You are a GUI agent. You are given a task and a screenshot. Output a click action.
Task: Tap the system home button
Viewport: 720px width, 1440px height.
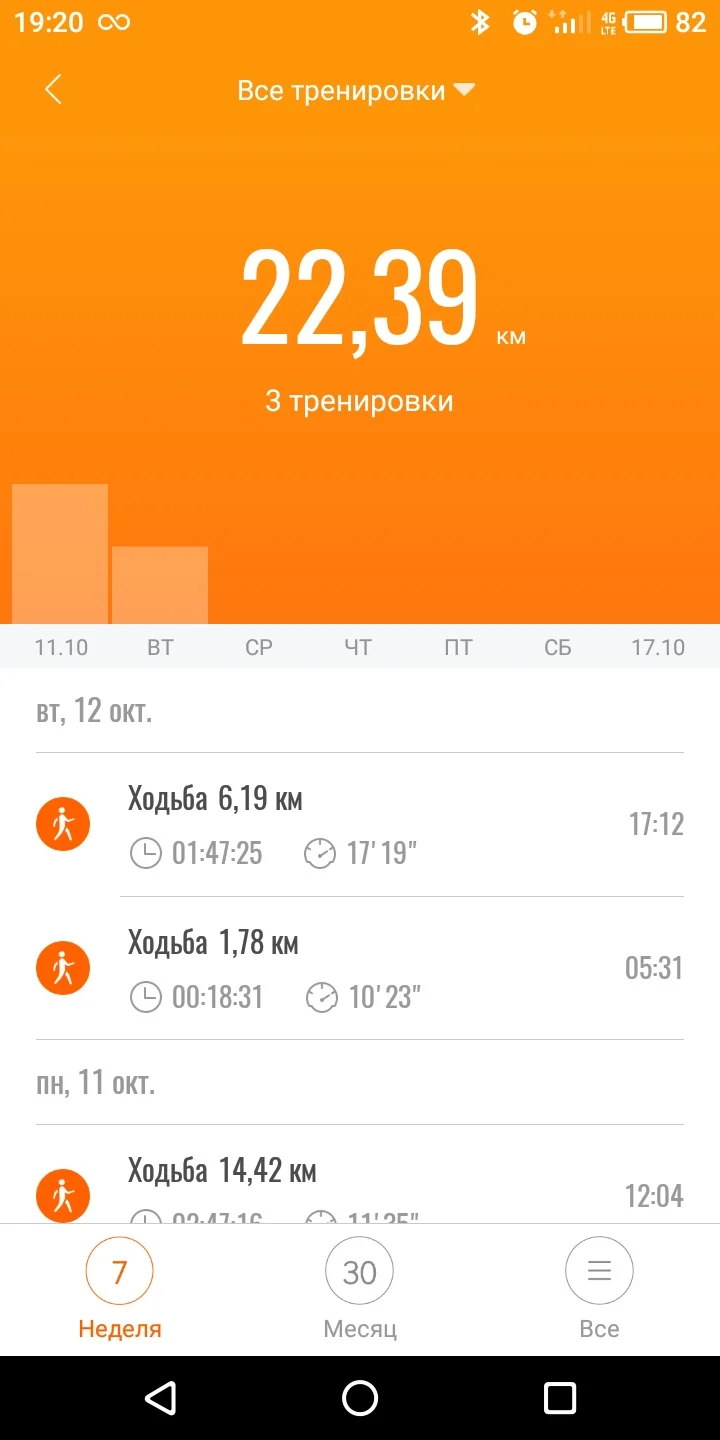[x=360, y=1398]
